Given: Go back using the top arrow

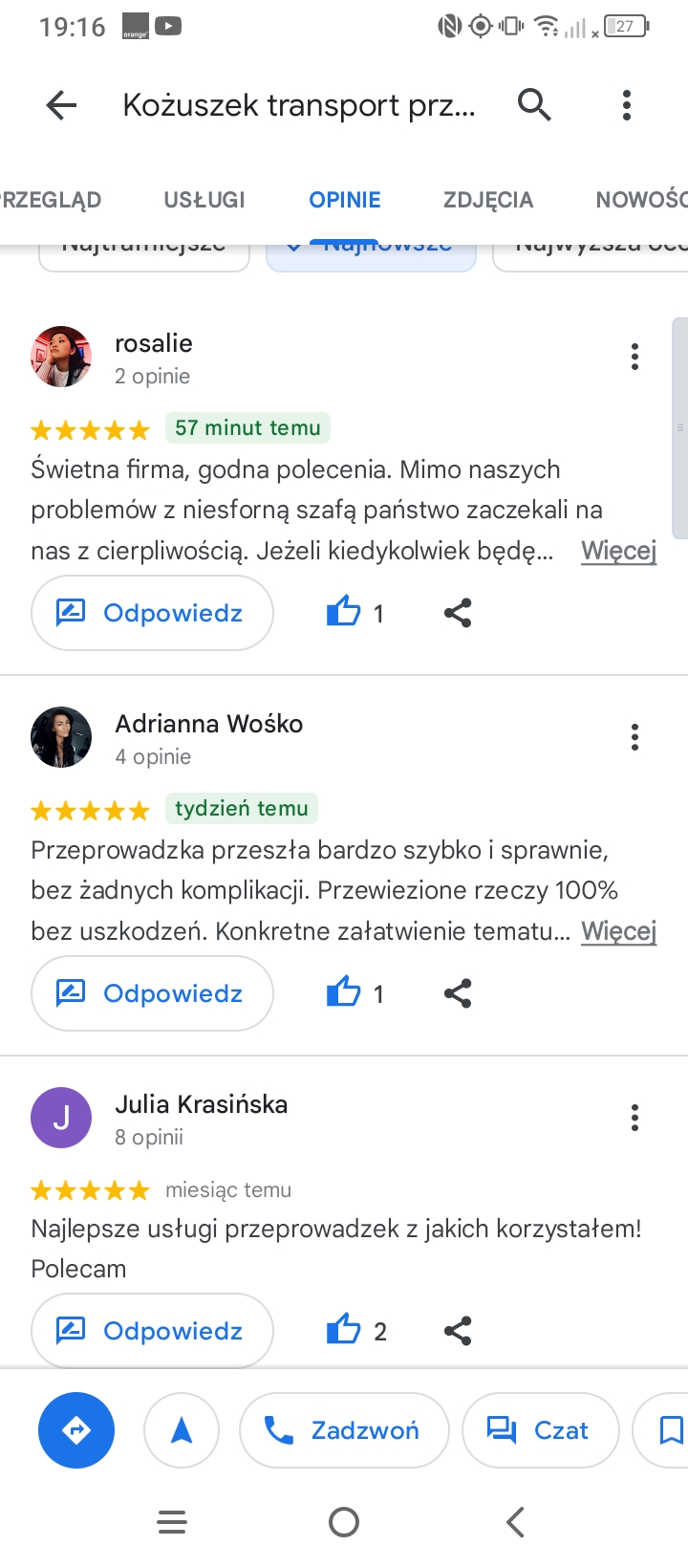Looking at the screenshot, I should click(x=61, y=104).
